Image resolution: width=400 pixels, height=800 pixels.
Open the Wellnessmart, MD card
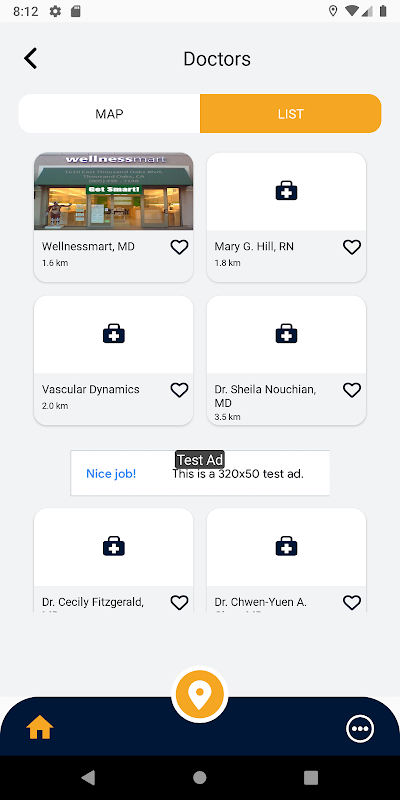(x=113, y=217)
